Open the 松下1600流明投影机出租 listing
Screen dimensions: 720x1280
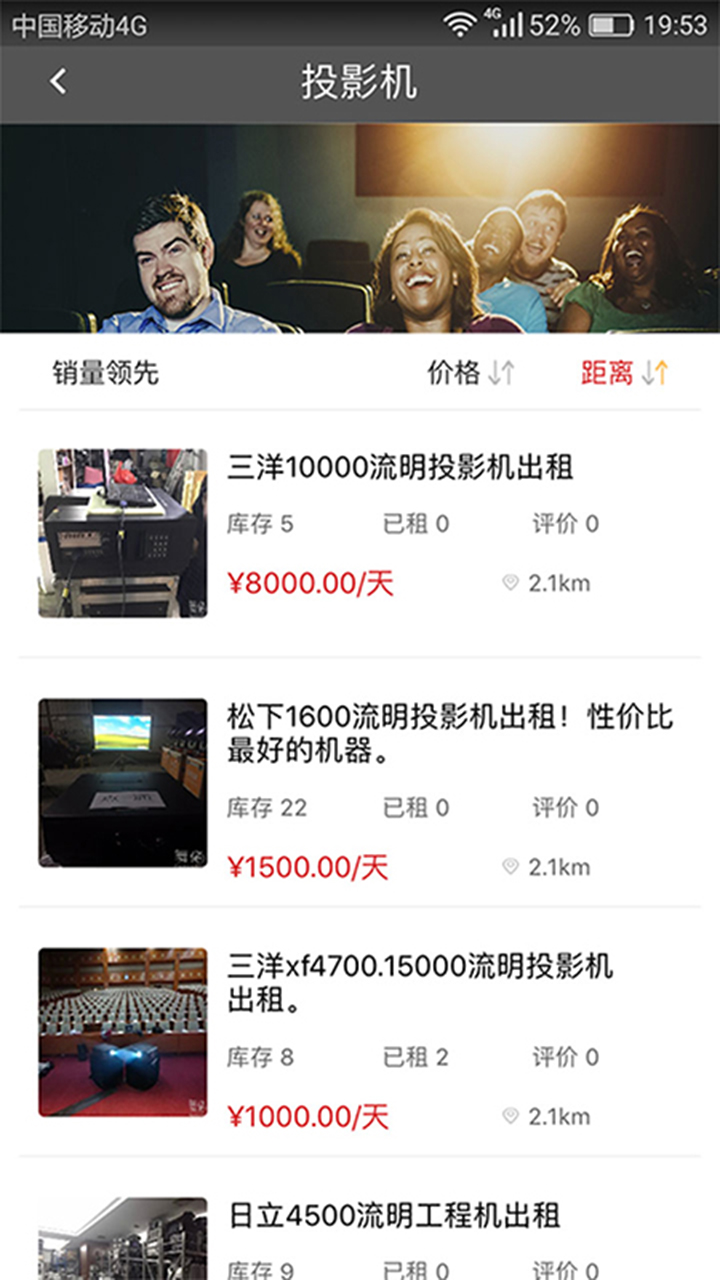(450, 734)
